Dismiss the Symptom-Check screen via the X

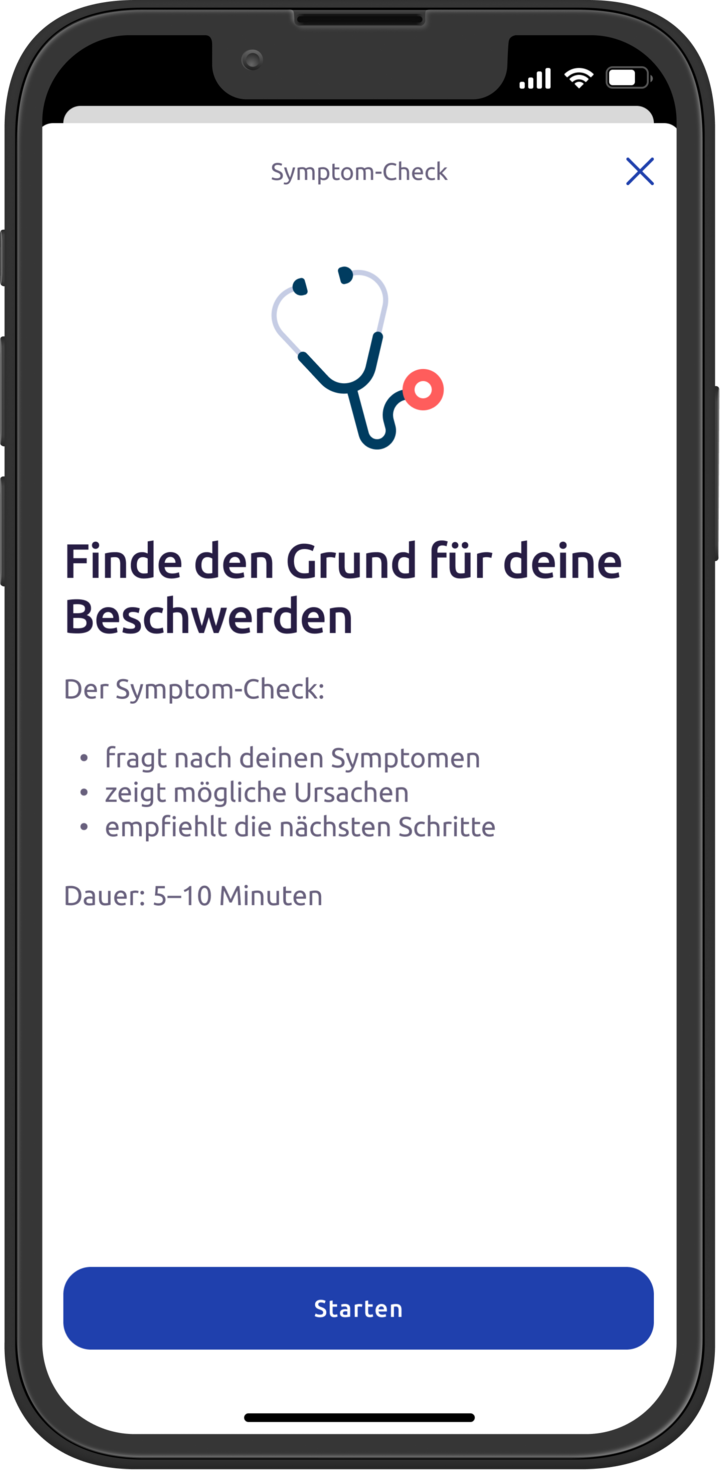coord(639,171)
